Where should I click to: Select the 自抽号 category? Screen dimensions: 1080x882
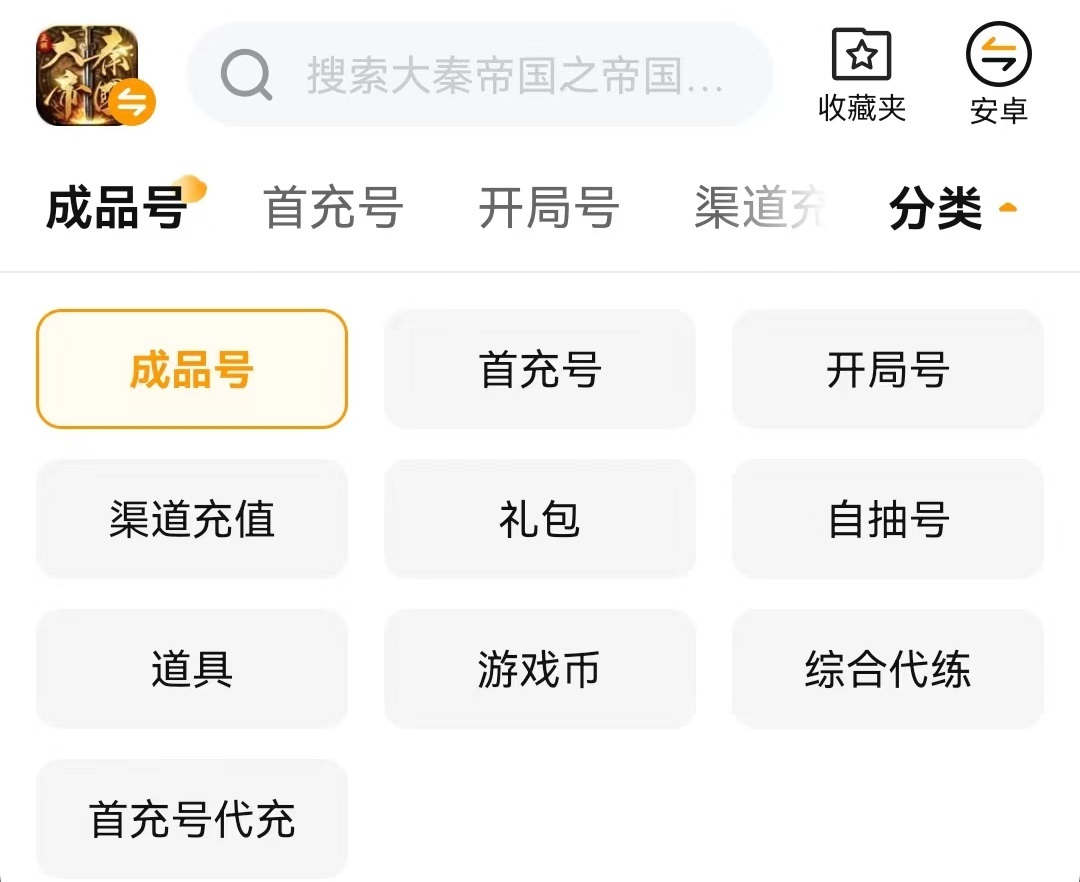888,519
